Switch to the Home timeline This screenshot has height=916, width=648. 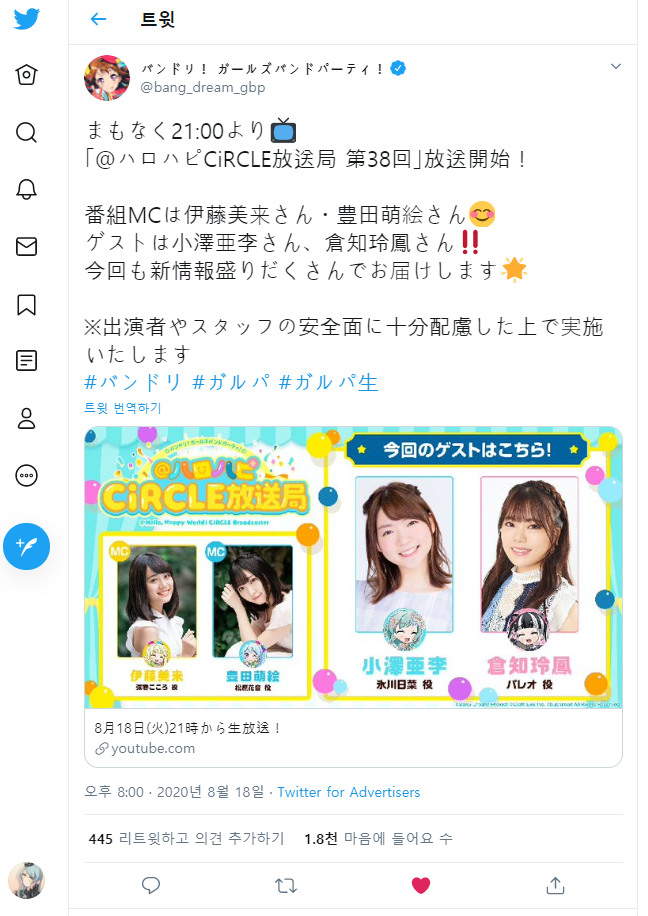(27, 76)
